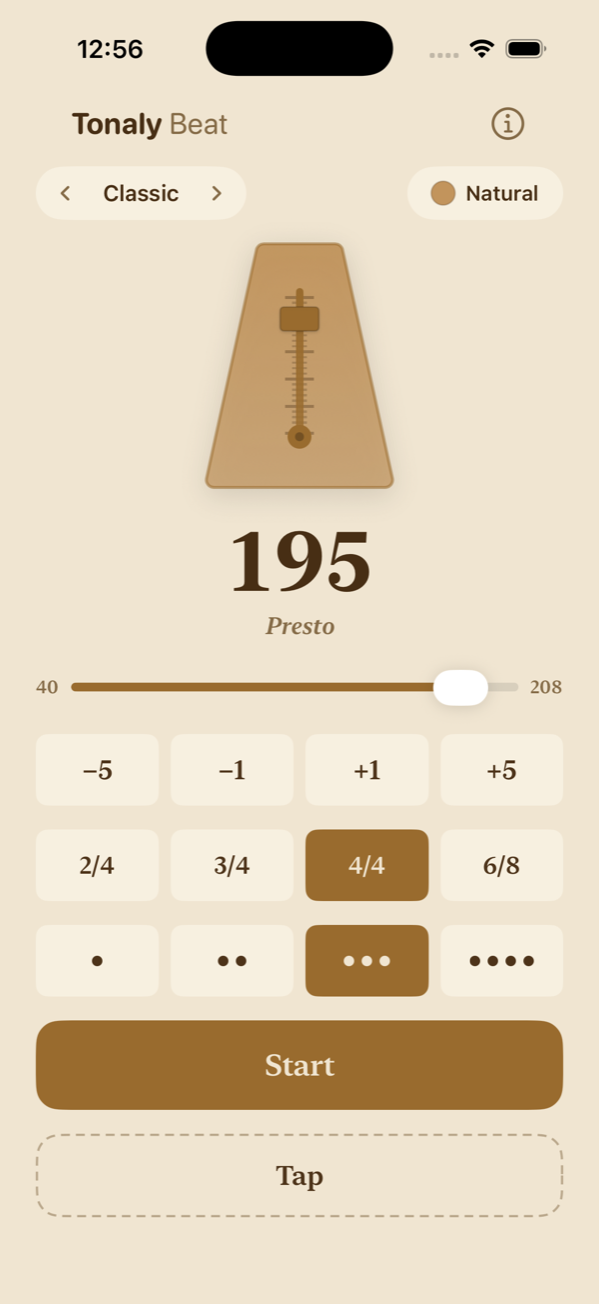Select 3/4 time signature

click(232, 865)
